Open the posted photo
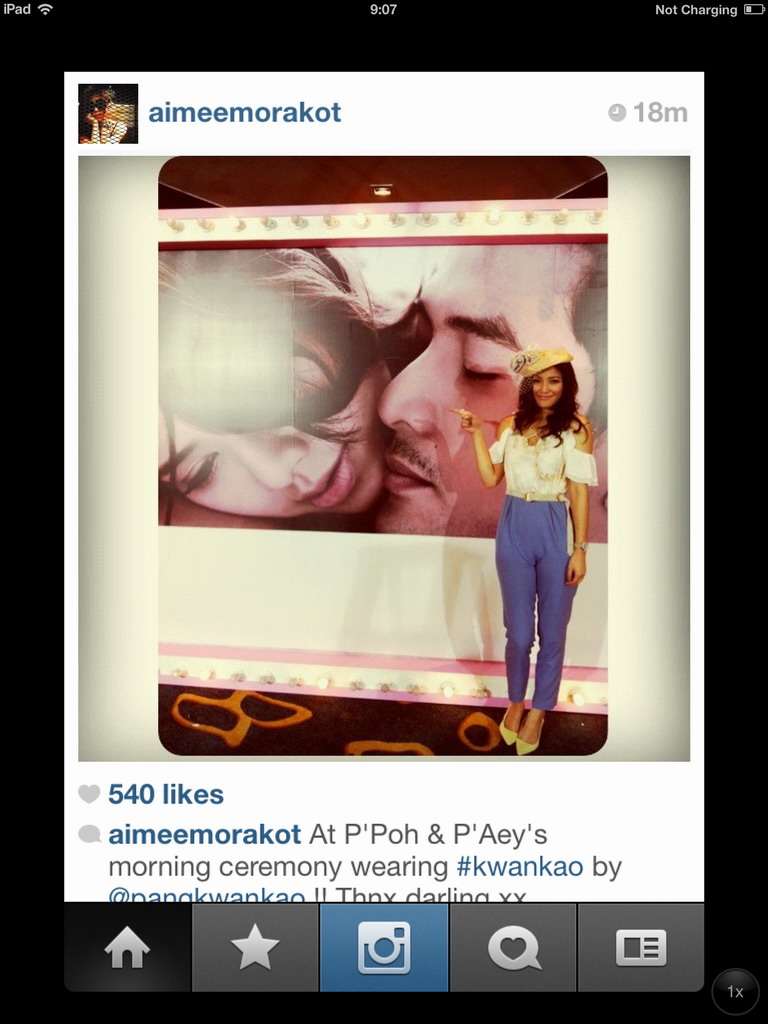 coord(383,456)
